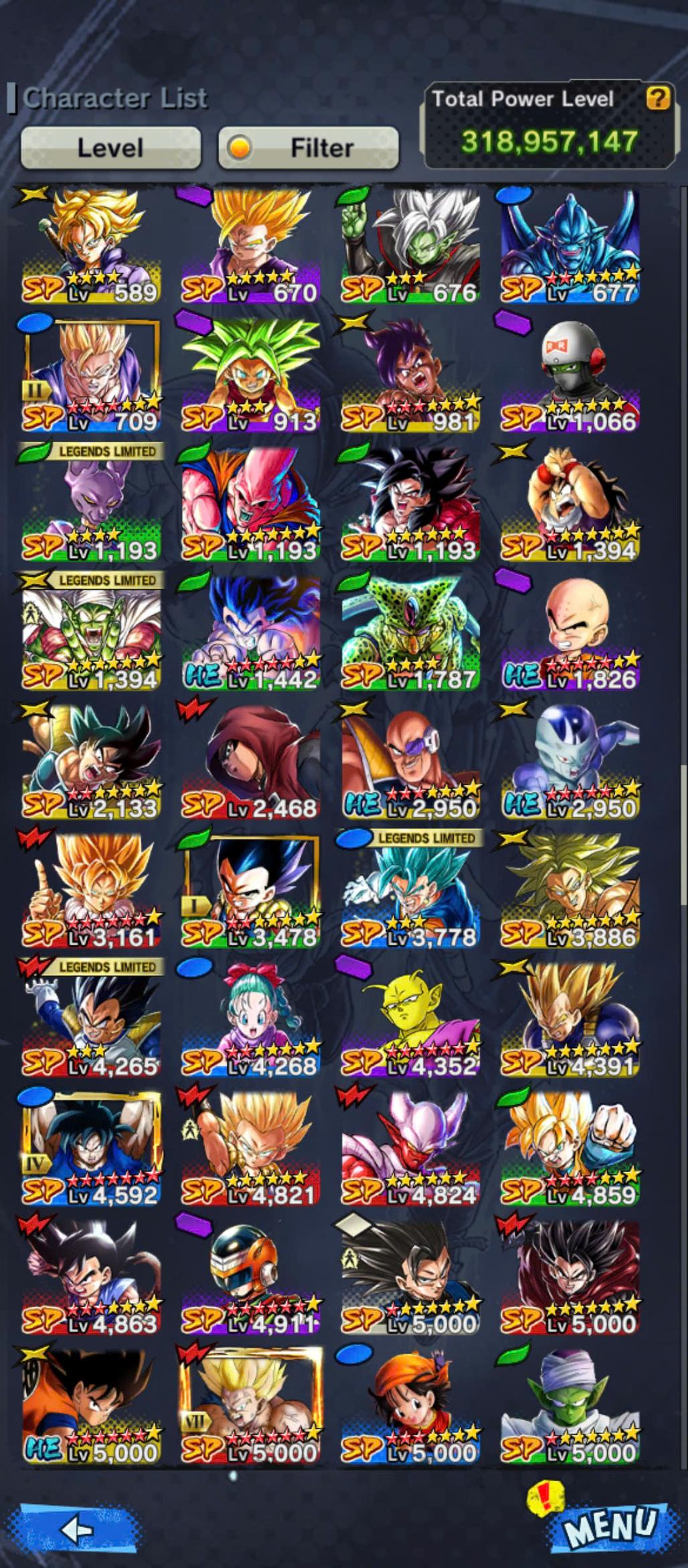Image resolution: width=688 pixels, height=1568 pixels.
Task: Select the character at Lv 1,066
Action: click(x=570, y=374)
